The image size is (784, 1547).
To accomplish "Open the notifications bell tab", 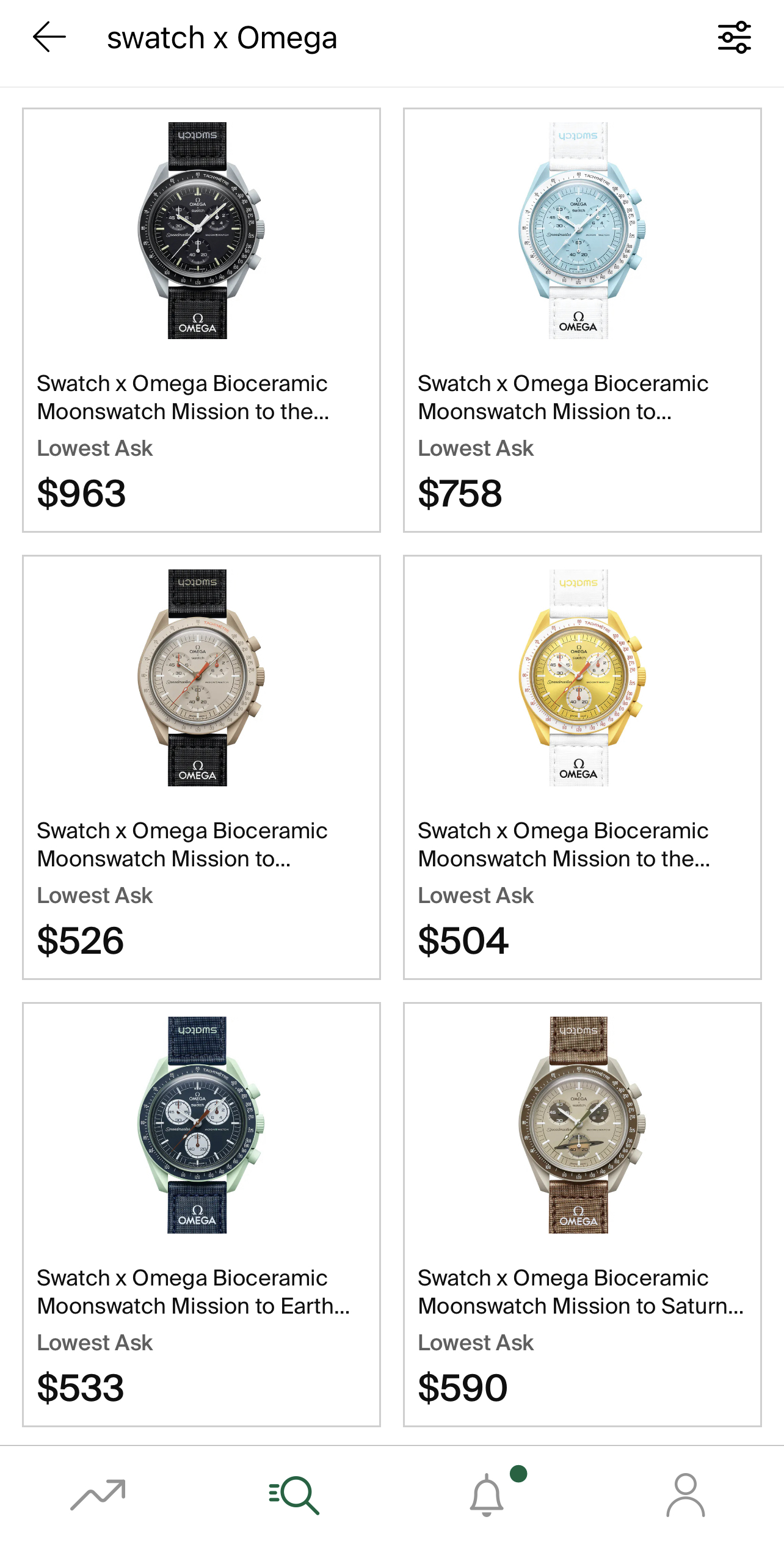I will coord(487,1494).
